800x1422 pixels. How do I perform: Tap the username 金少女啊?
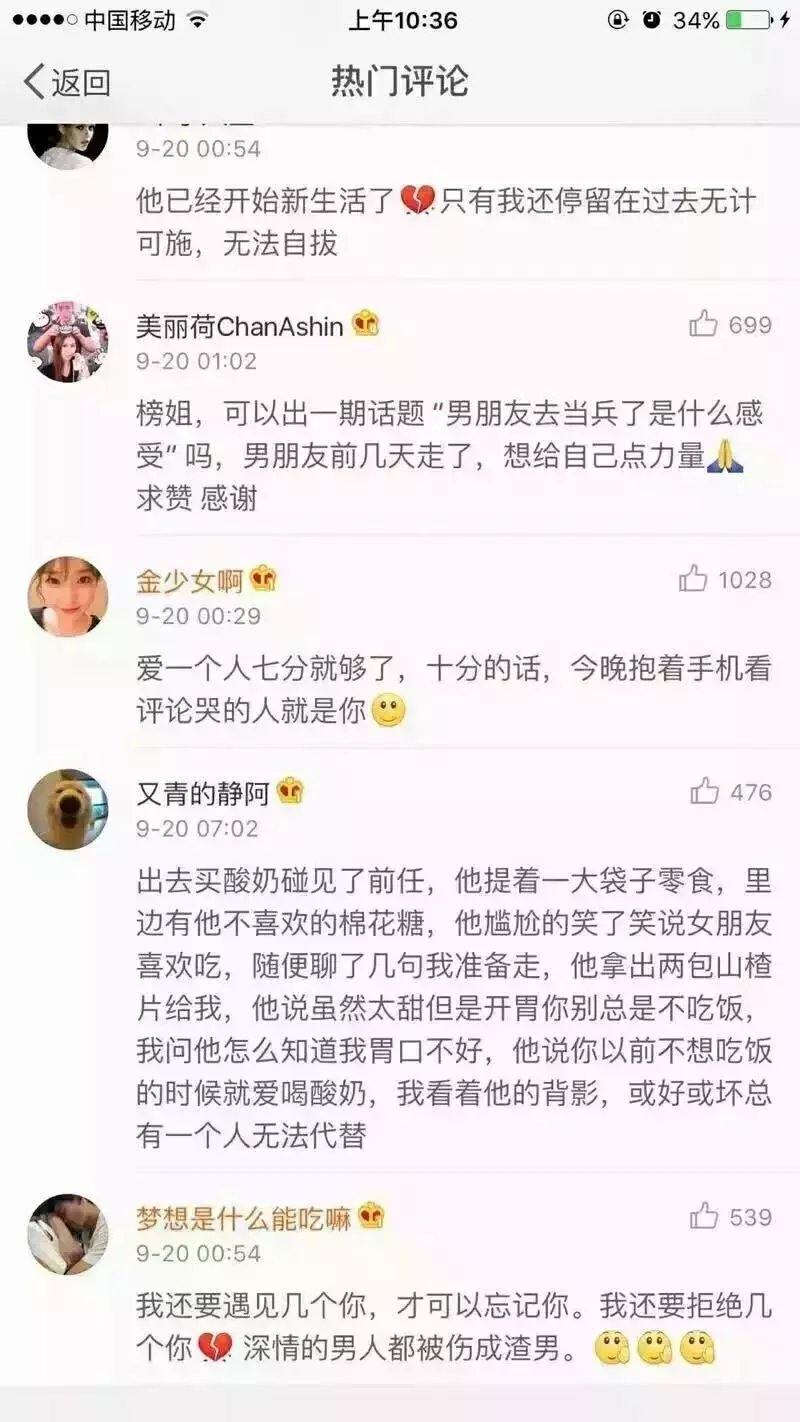[190, 579]
